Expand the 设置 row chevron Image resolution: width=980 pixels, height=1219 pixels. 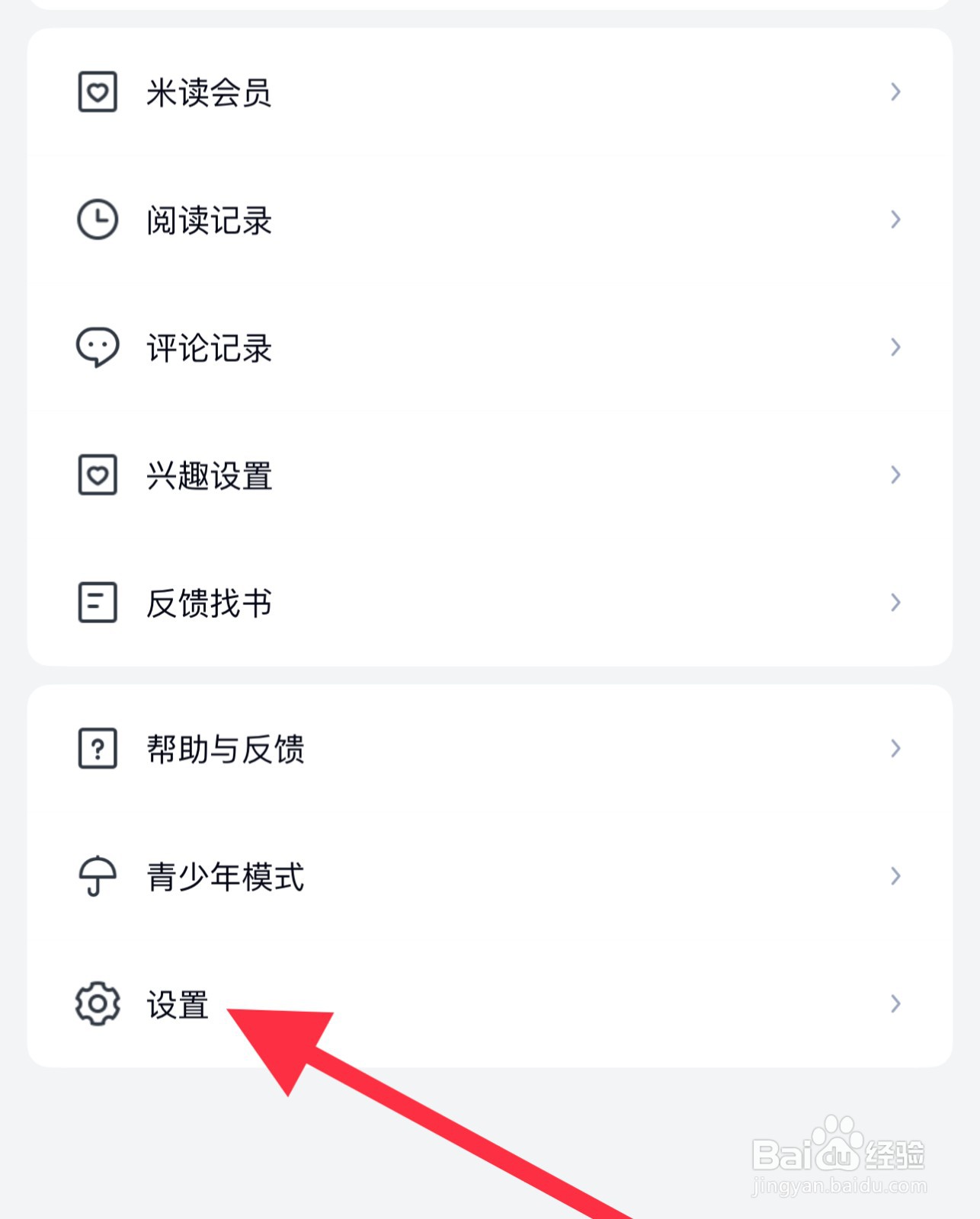896,1004
